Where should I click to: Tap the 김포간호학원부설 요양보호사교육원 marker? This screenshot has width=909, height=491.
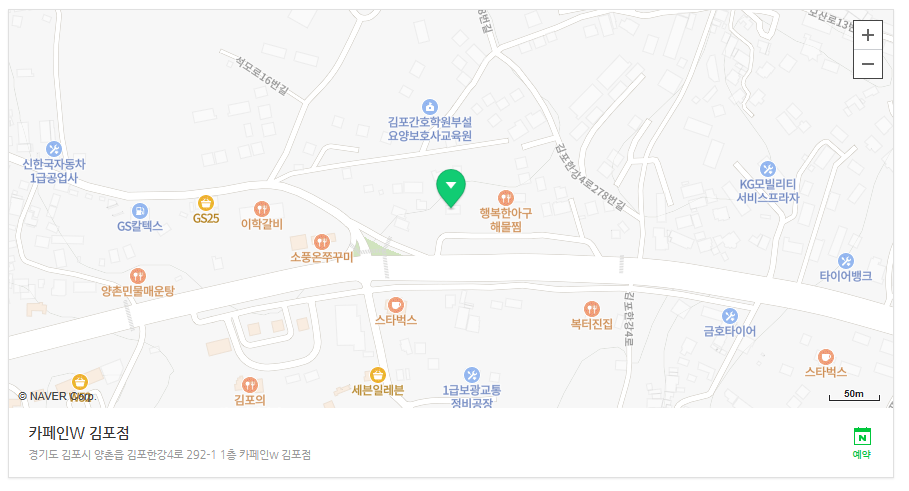(x=429, y=106)
